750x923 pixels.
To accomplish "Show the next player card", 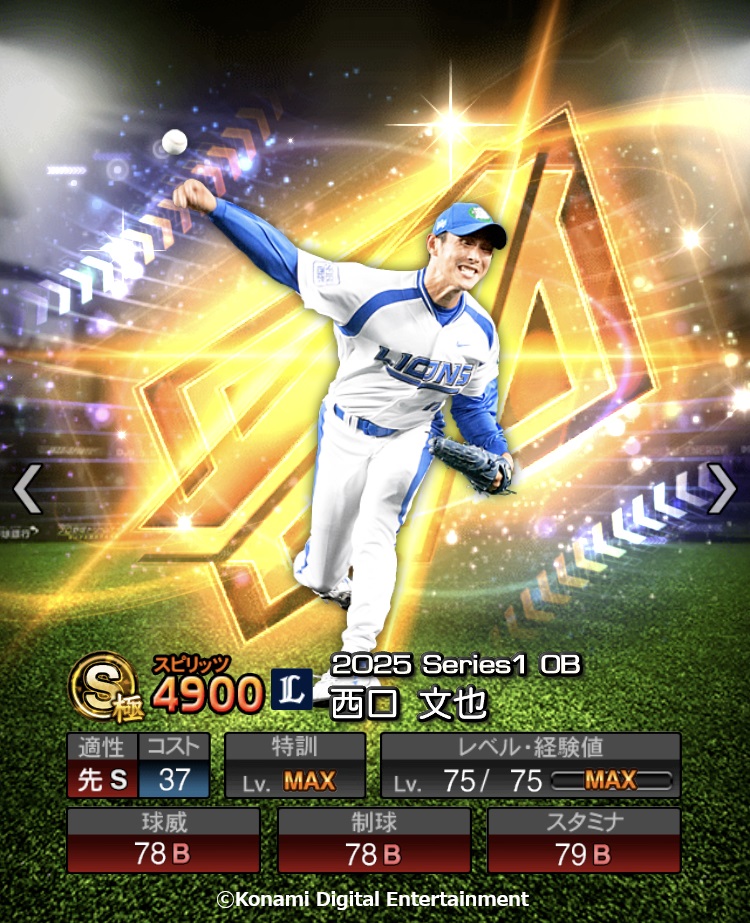I will click(x=721, y=489).
